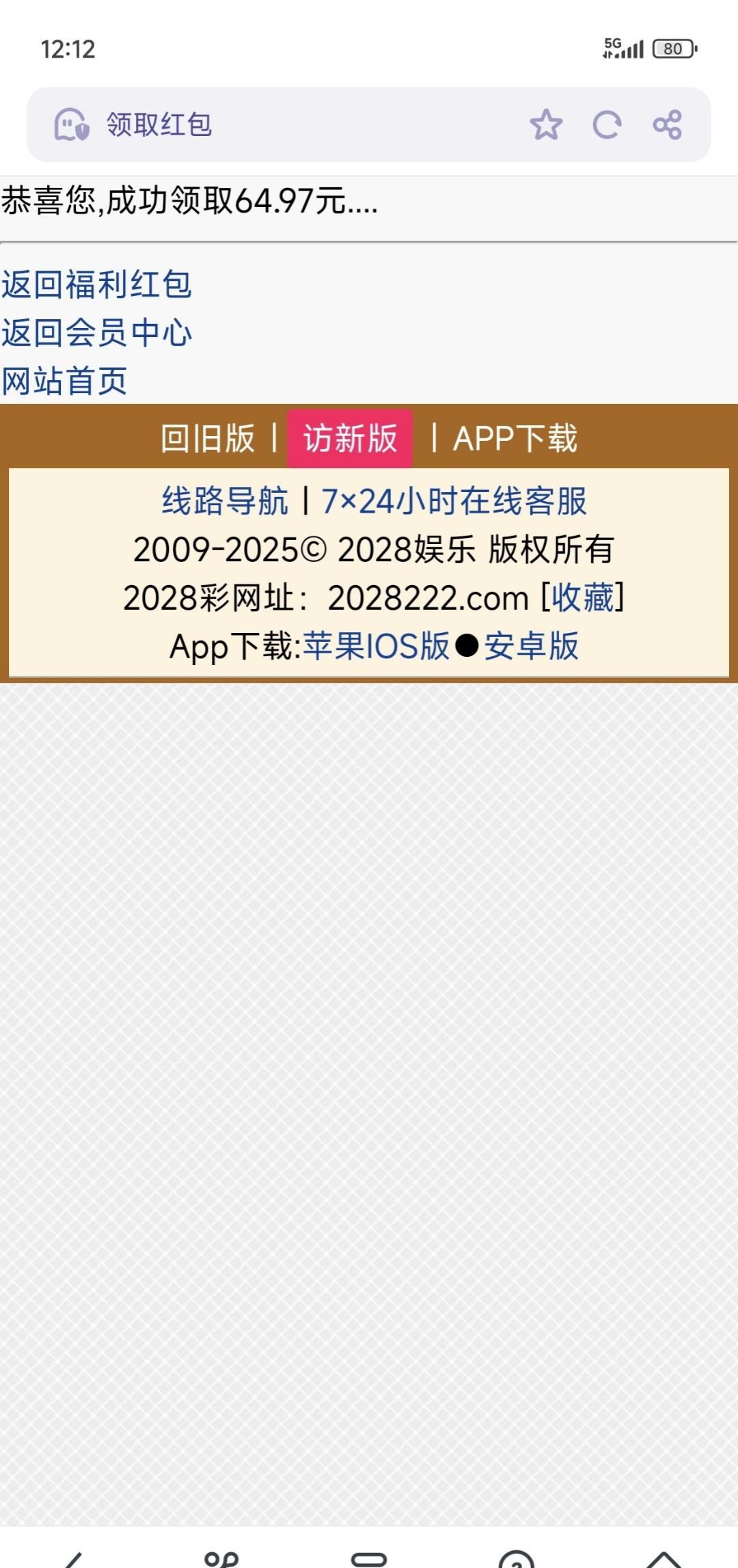Share this page
The image size is (738, 1568).
point(667,125)
